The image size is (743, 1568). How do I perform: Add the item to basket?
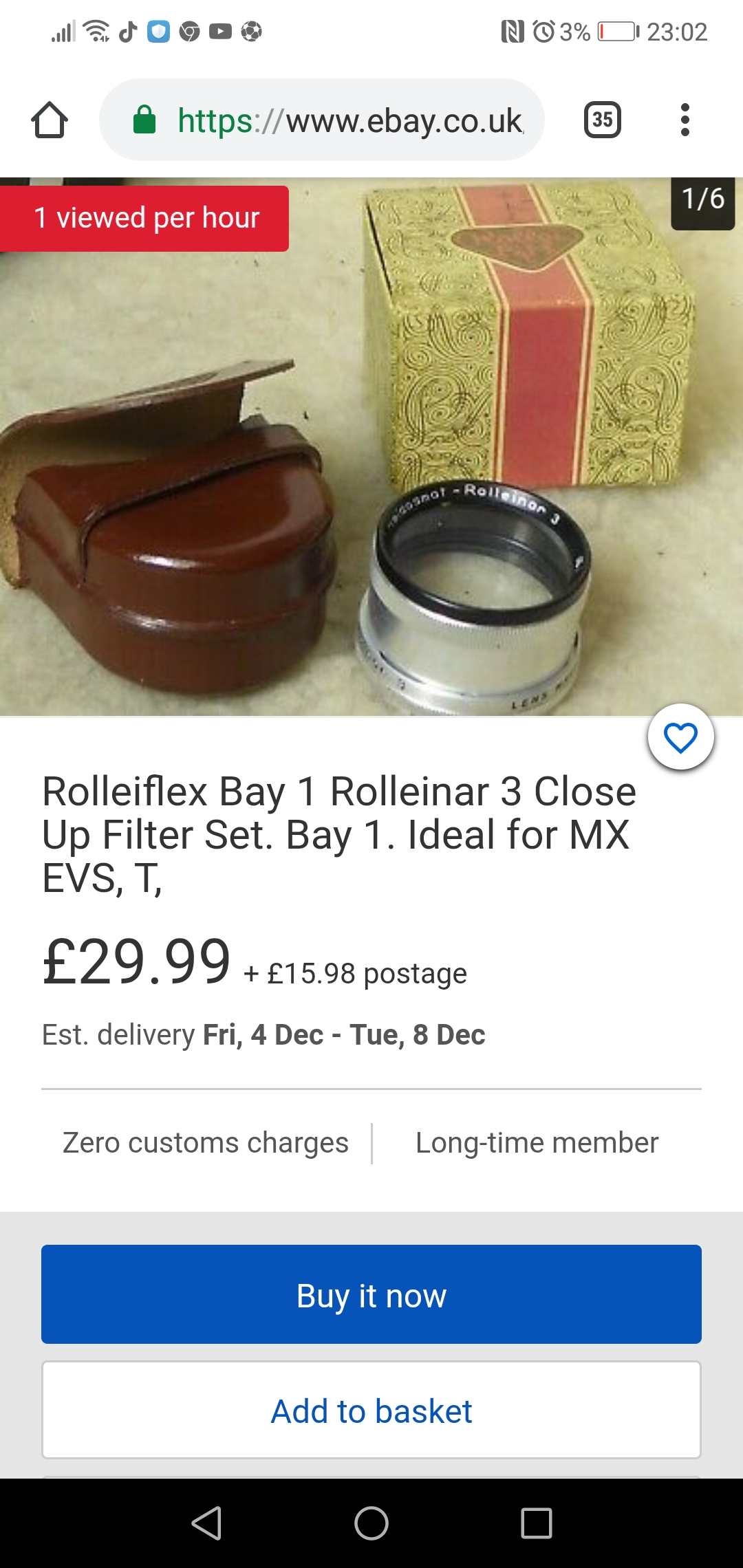(371, 1410)
